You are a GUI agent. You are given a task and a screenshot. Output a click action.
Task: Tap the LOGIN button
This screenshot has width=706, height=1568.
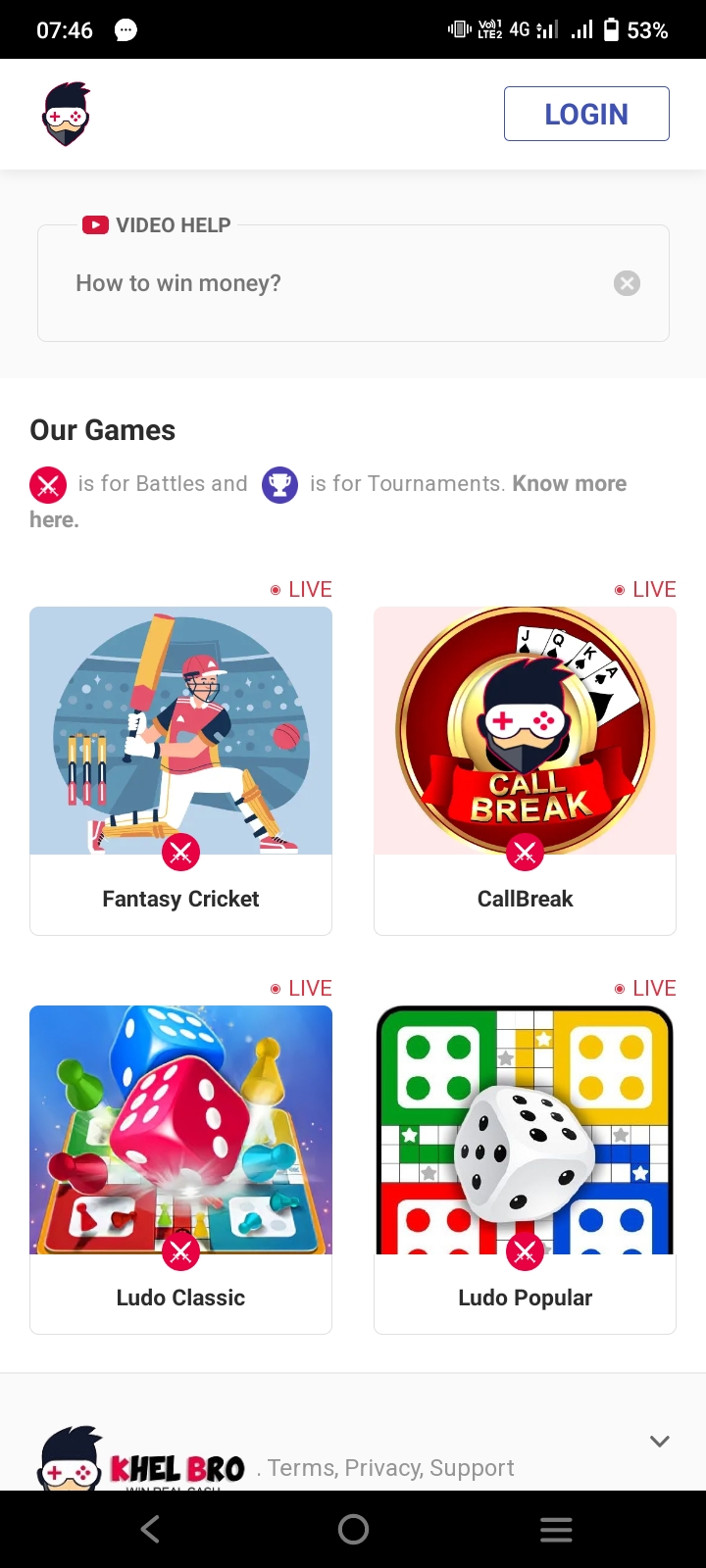coord(586,114)
